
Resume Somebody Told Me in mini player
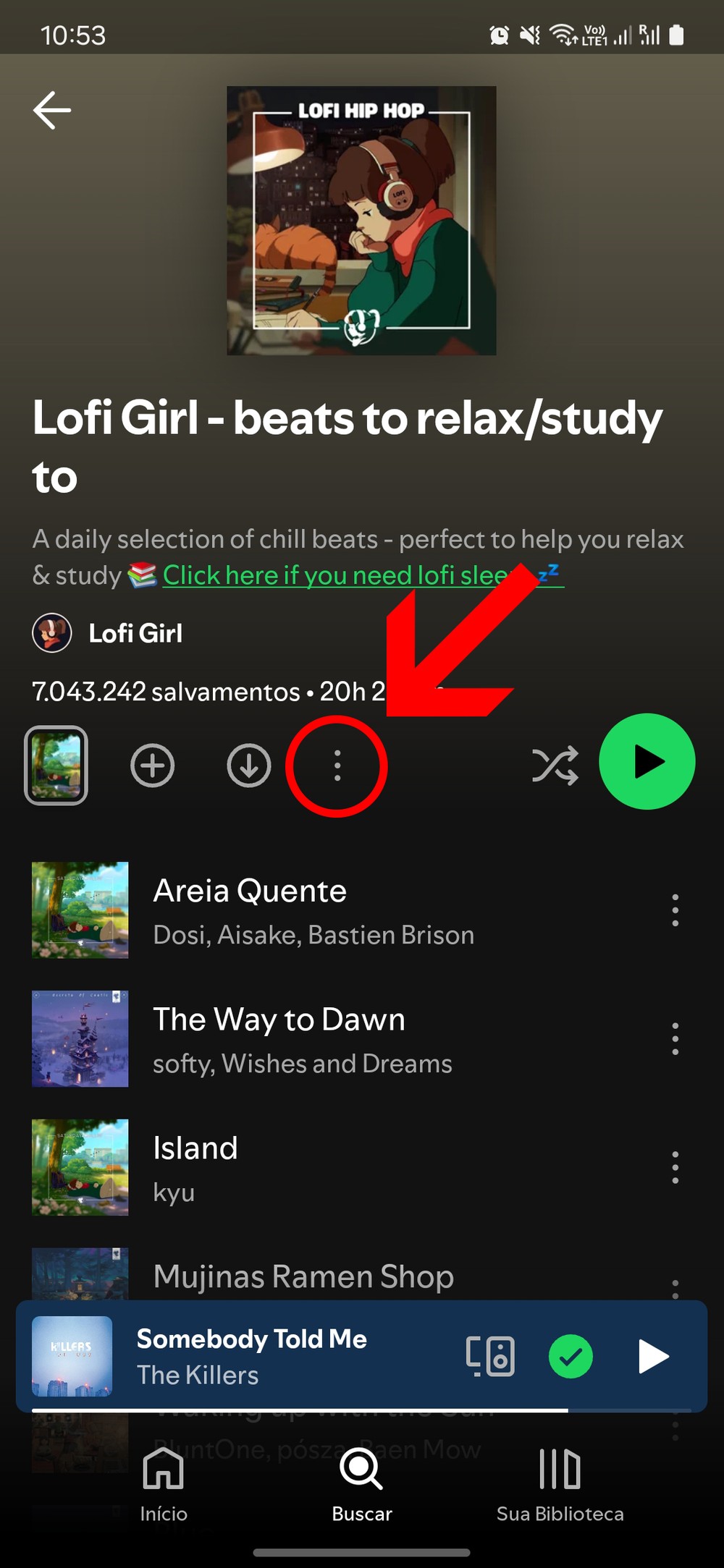pos(653,1356)
